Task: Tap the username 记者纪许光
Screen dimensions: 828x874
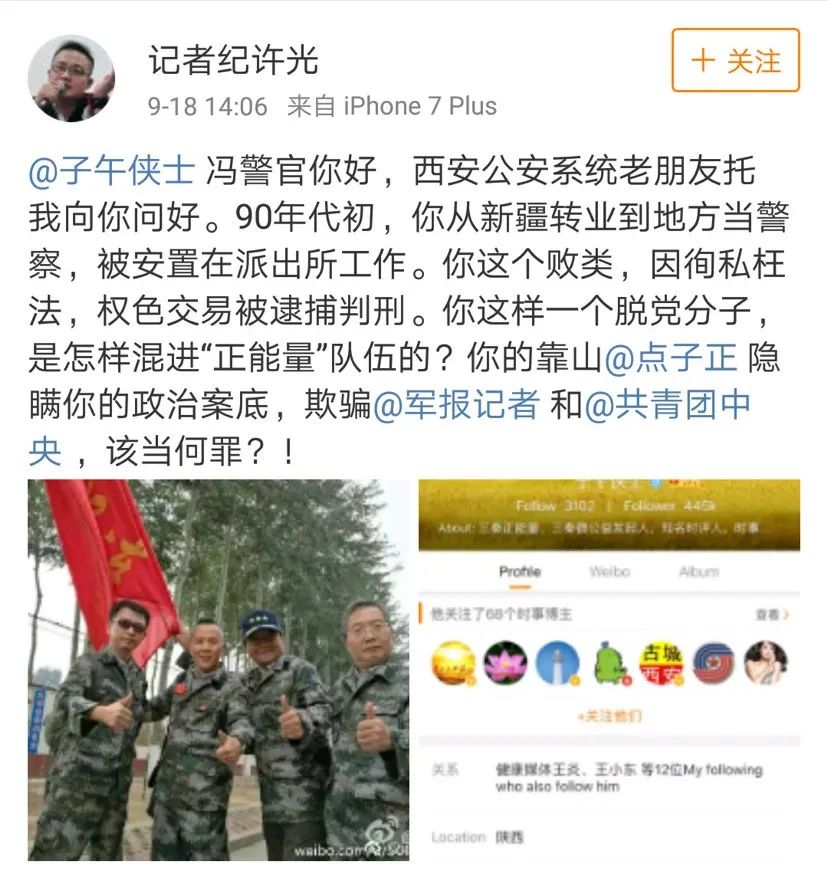Action: (233, 61)
